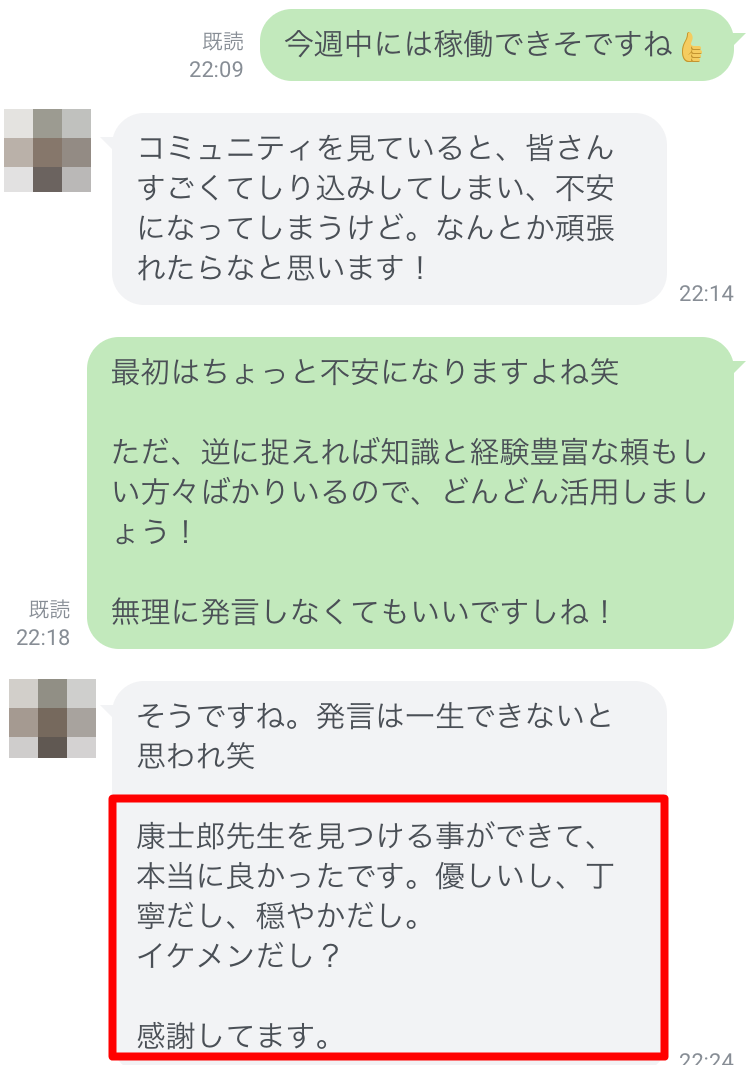This screenshot has width=750, height=1065.
Task: Open sender's avatar beside the コミュニティ message
Action: (x=47, y=150)
